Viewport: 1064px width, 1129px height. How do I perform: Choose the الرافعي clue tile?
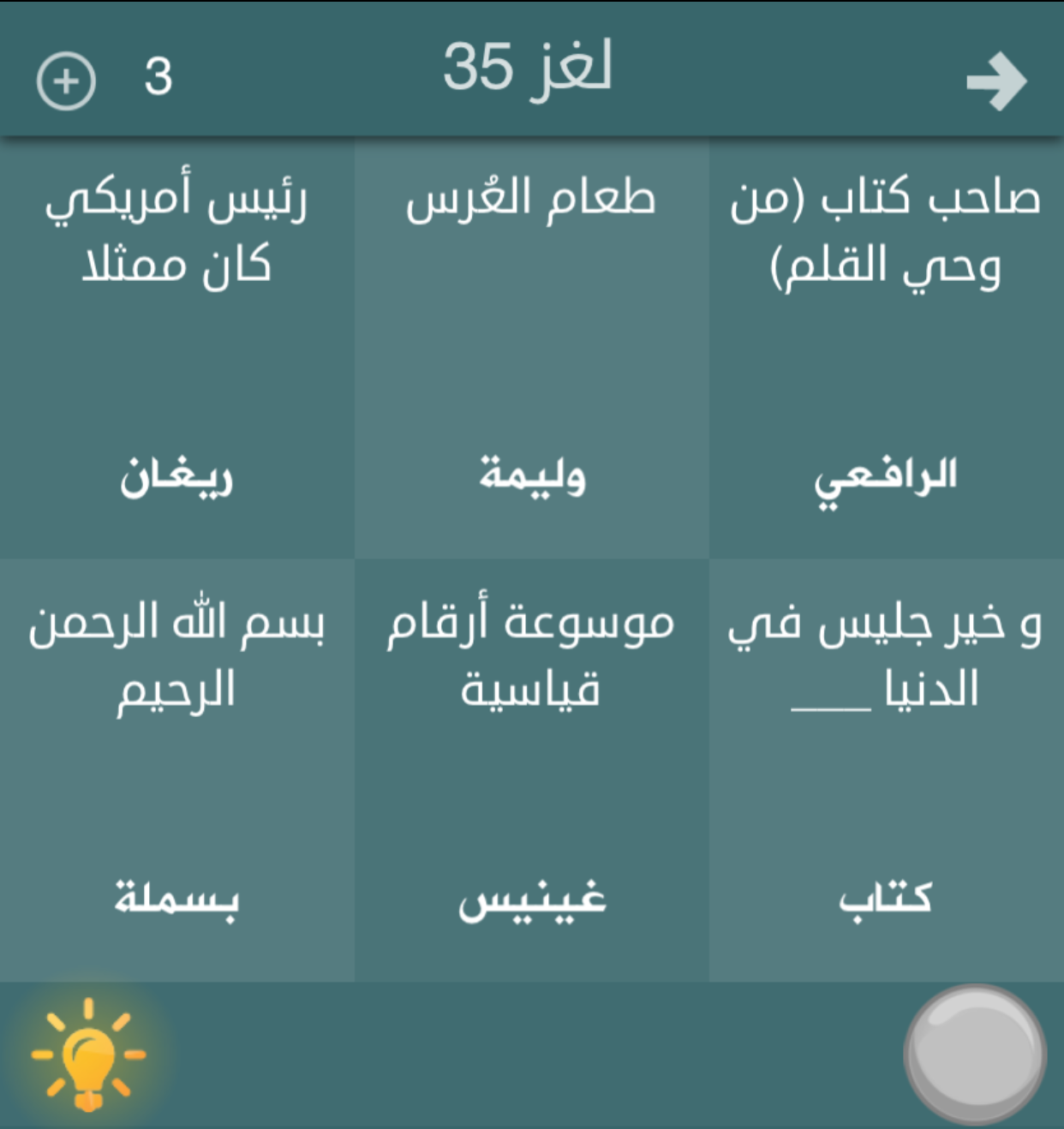tap(886, 347)
